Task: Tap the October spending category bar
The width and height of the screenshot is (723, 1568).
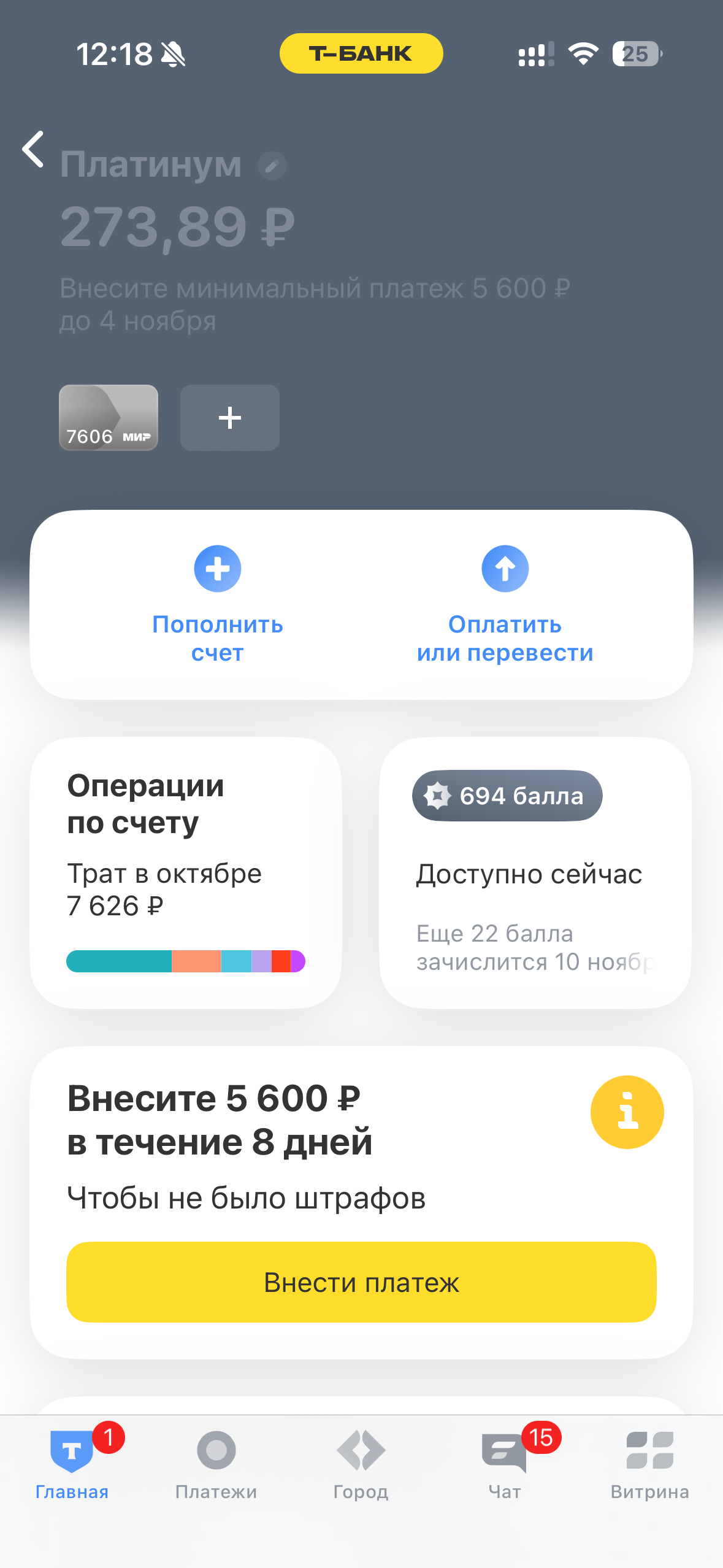Action: point(186,961)
